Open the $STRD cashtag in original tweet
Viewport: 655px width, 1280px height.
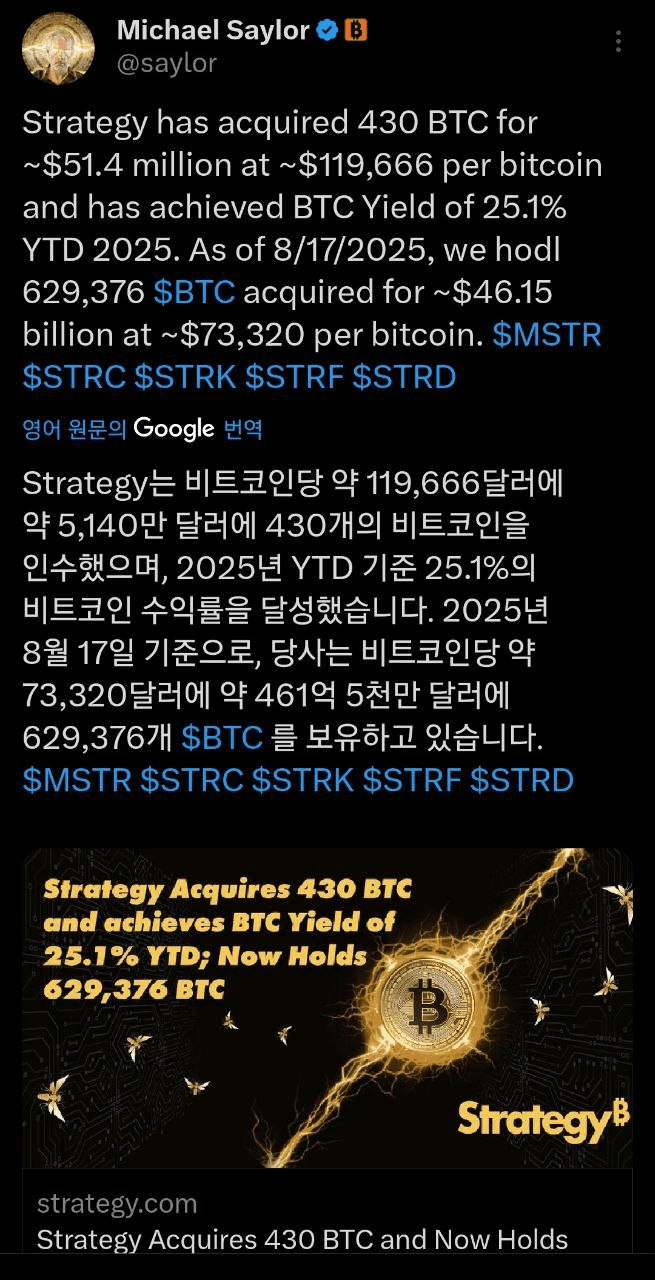(406, 377)
